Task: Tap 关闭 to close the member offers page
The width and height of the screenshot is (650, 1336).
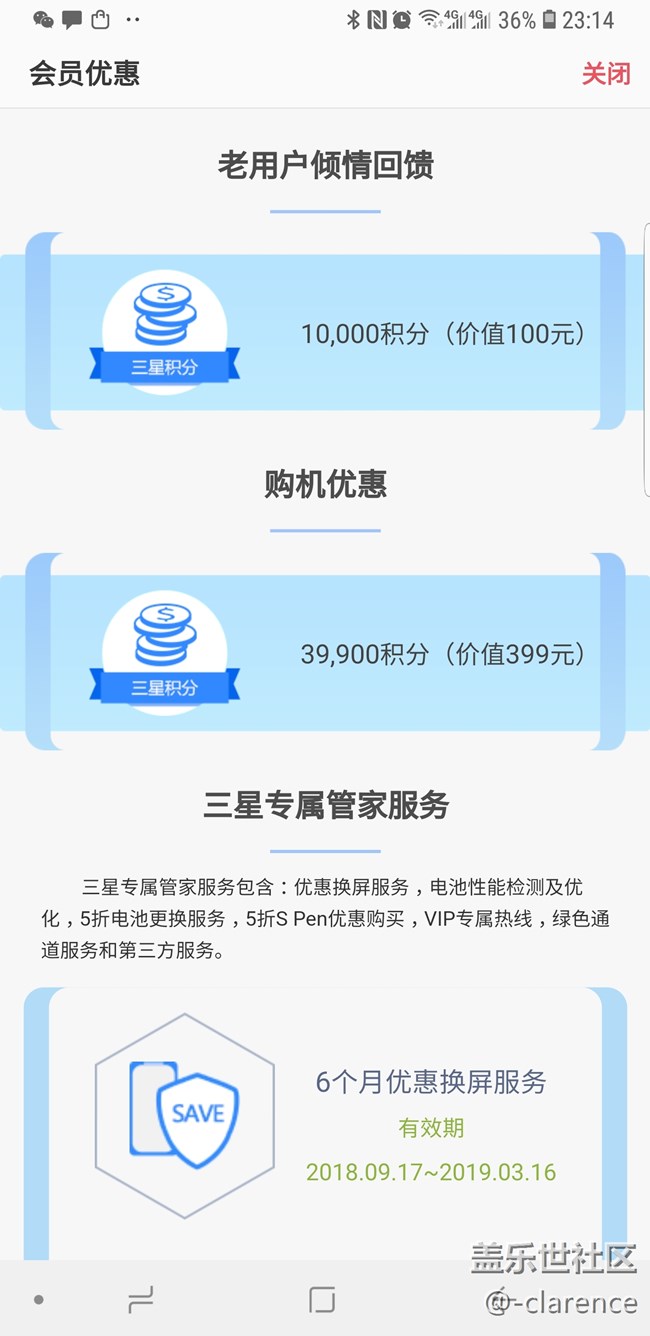Action: (606, 74)
